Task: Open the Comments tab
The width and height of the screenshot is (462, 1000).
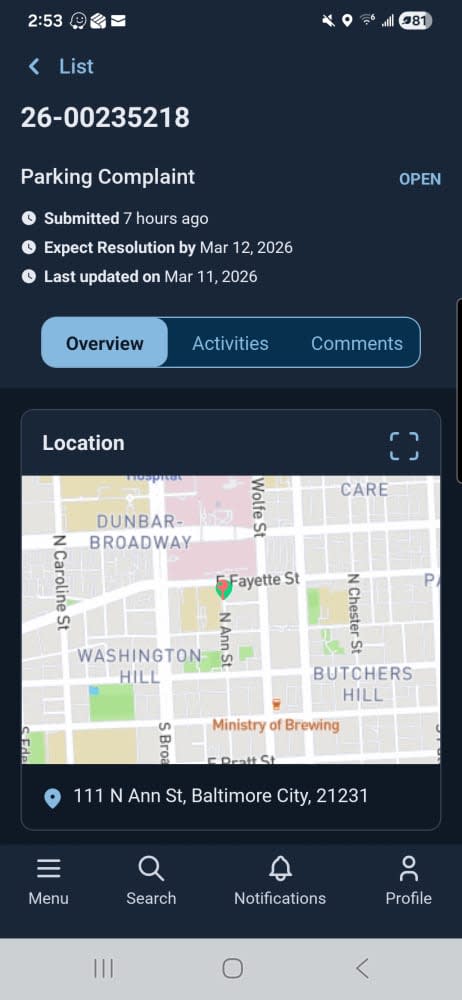Action: point(357,343)
